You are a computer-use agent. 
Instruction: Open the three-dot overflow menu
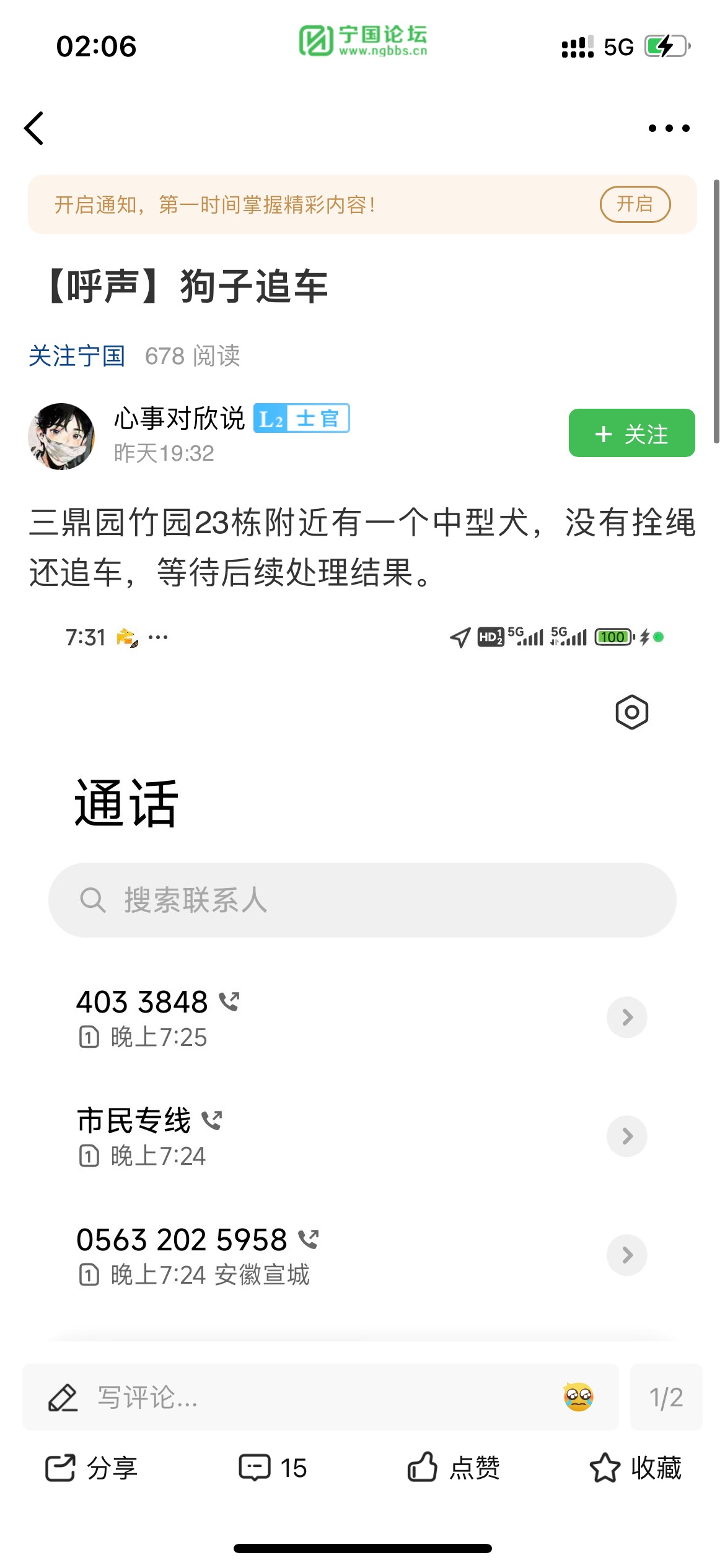pyautogui.click(x=669, y=128)
